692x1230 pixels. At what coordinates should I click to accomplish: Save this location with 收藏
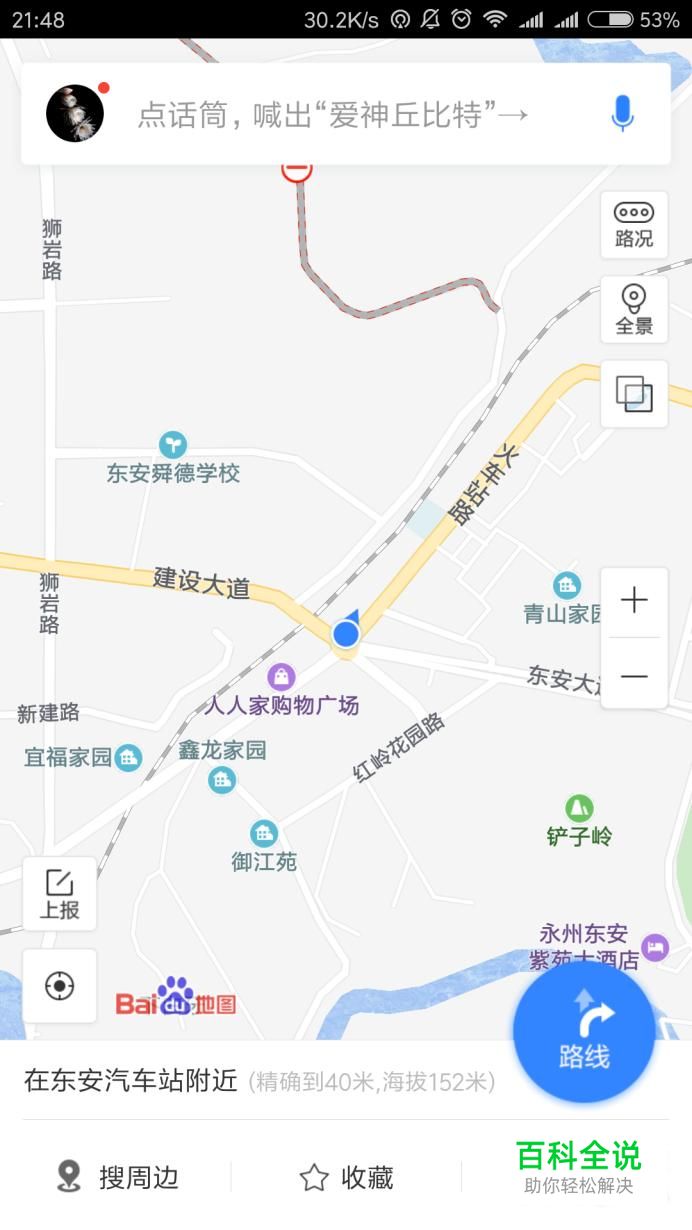346,1177
